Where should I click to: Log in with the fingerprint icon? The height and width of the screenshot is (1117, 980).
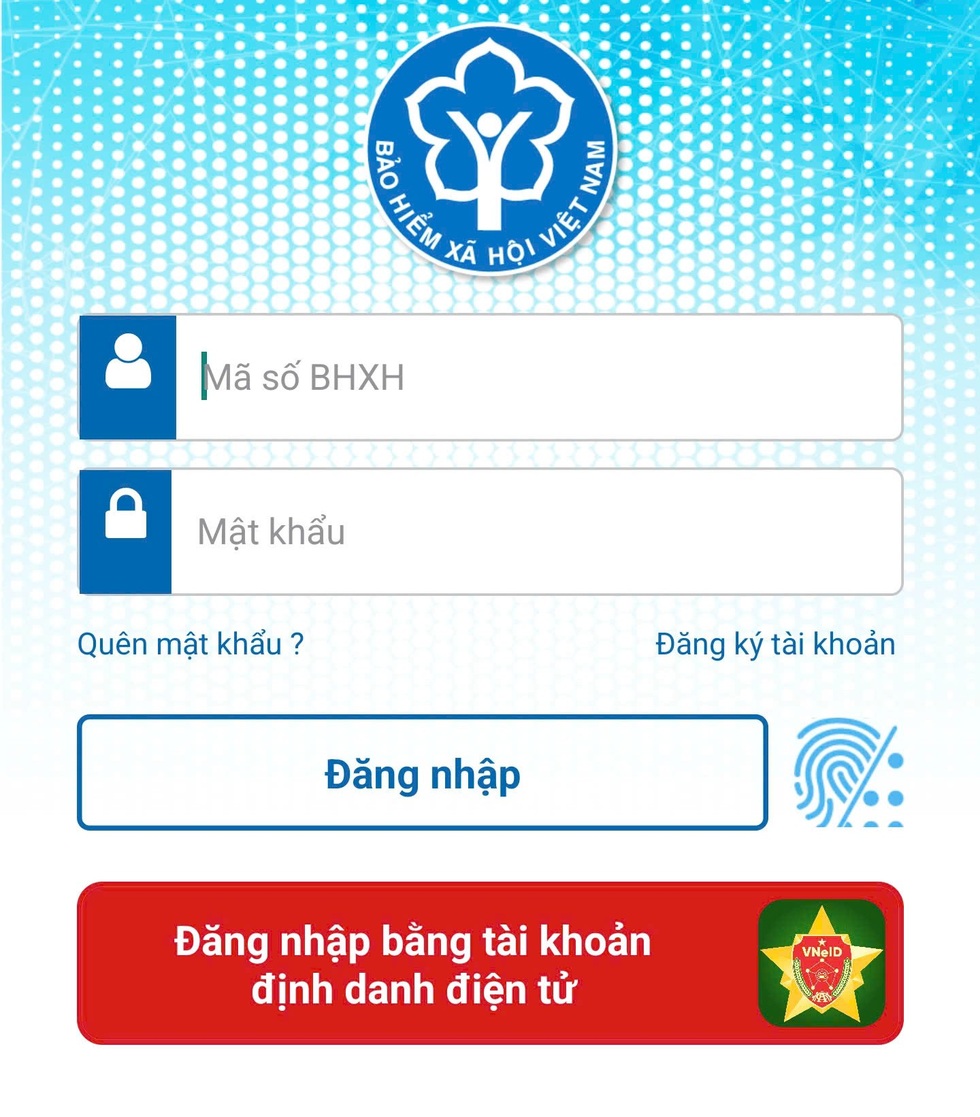point(848,774)
